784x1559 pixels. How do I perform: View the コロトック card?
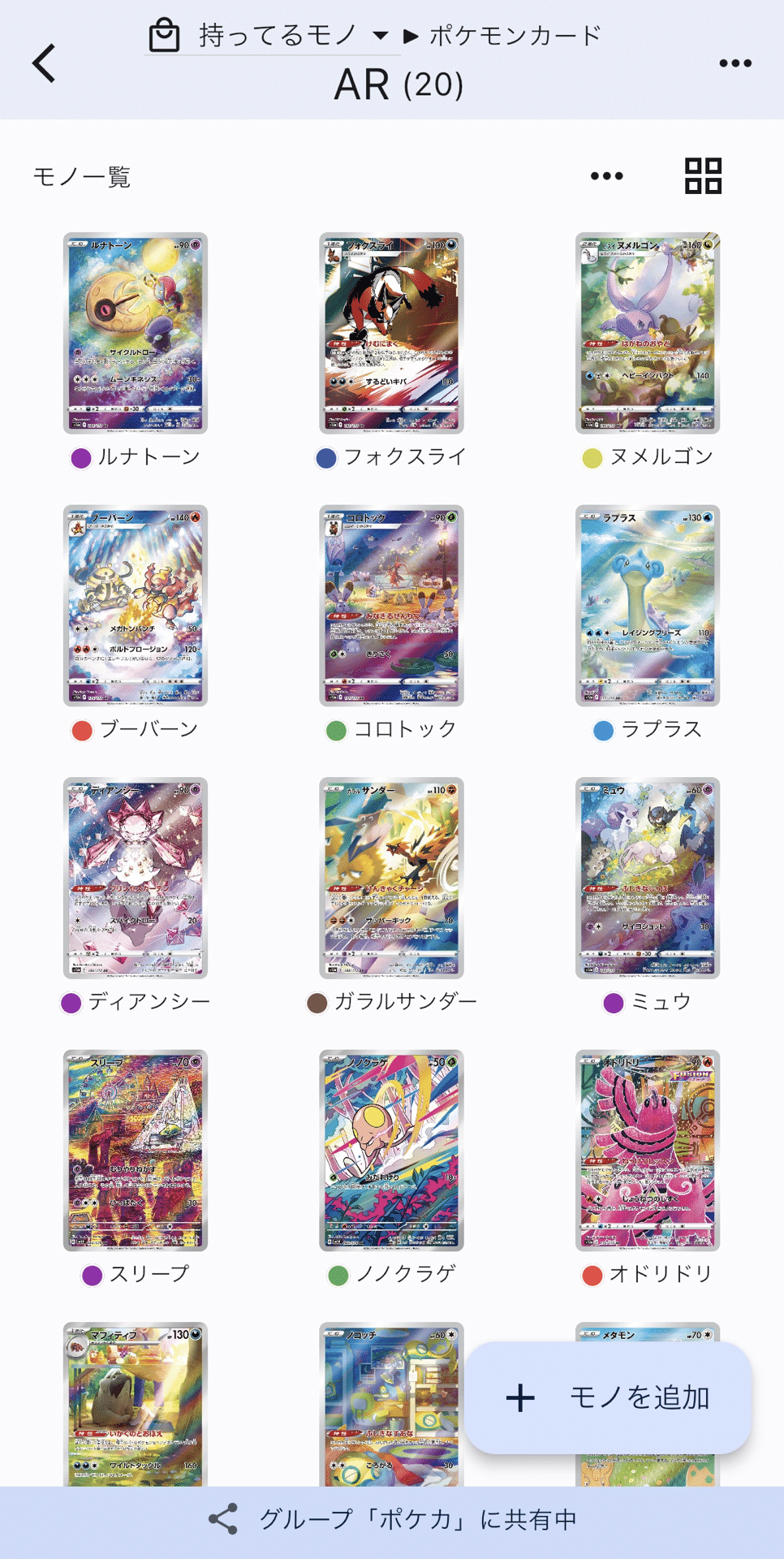[x=391, y=606]
